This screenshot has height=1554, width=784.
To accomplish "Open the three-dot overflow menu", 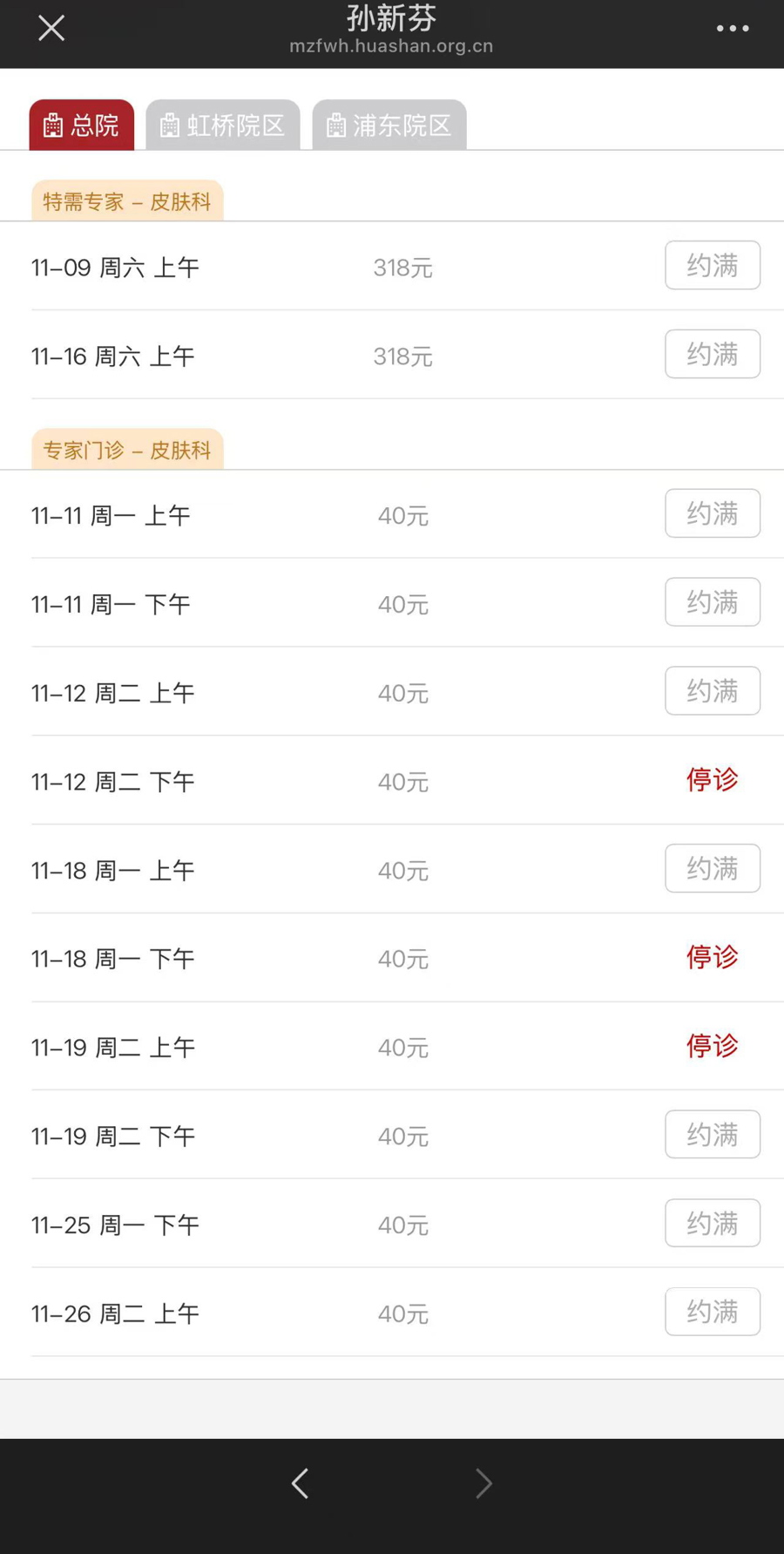I will coord(732,29).
